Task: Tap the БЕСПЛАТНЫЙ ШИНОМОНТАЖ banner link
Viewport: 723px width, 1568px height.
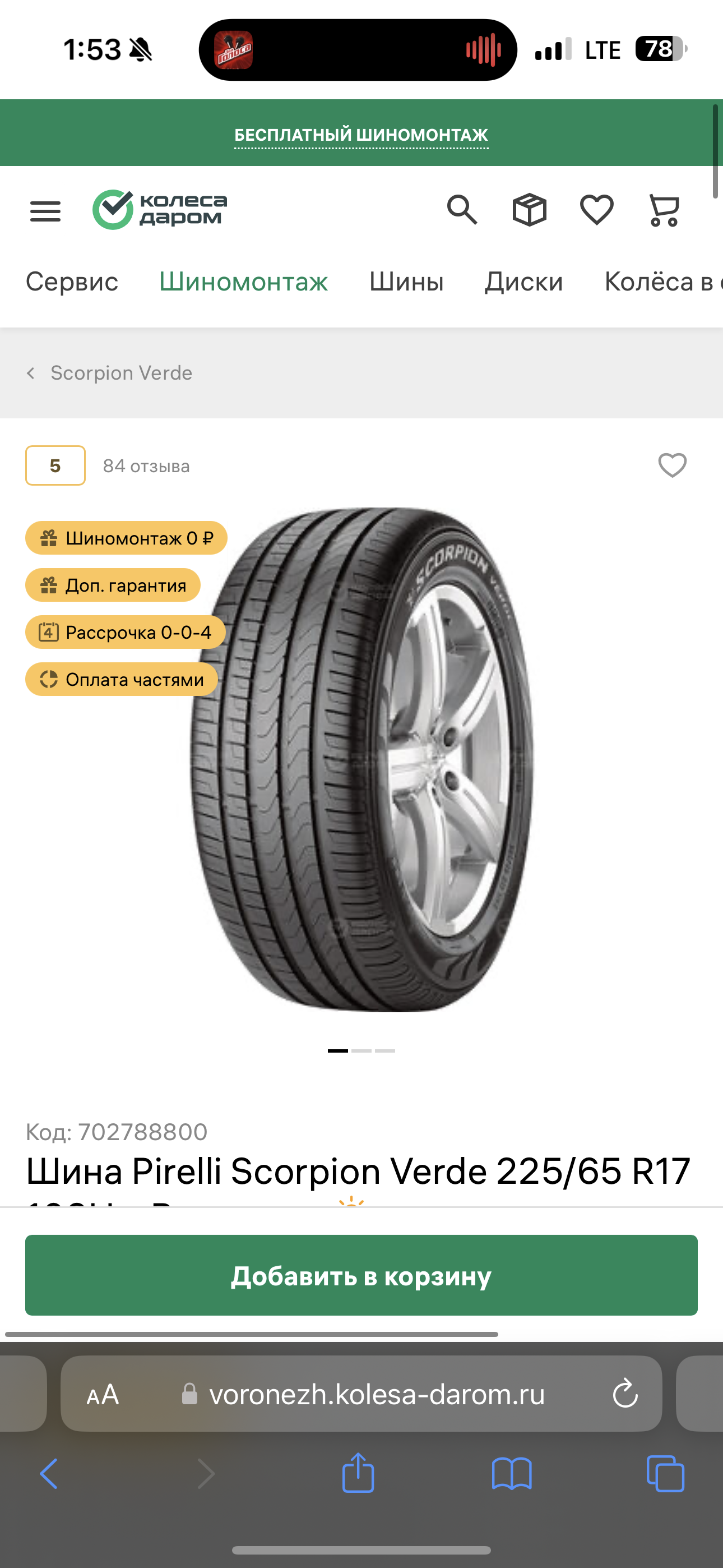Action: pyautogui.click(x=361, y=135)
